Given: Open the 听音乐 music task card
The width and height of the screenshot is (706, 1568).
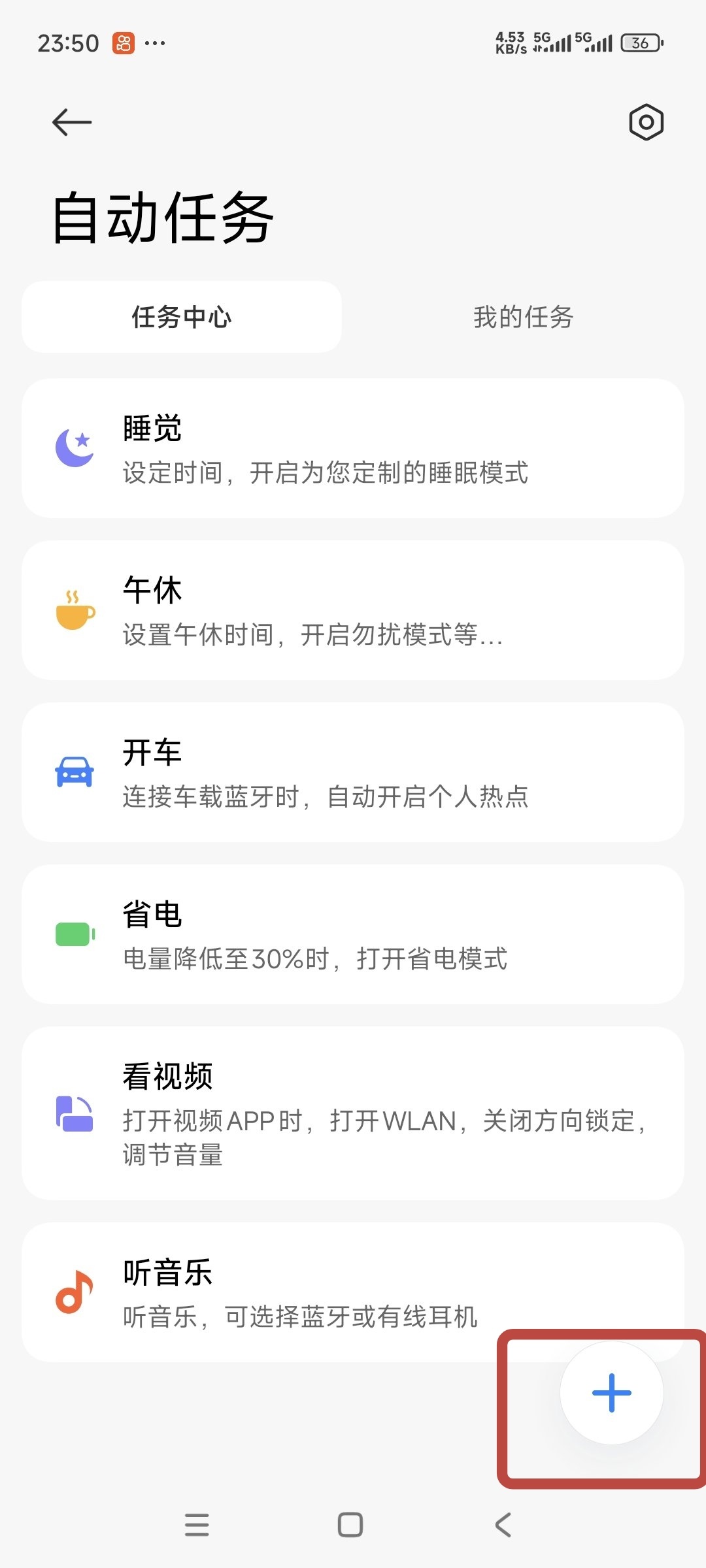Looking at the screenshot, I should 353,1292.
